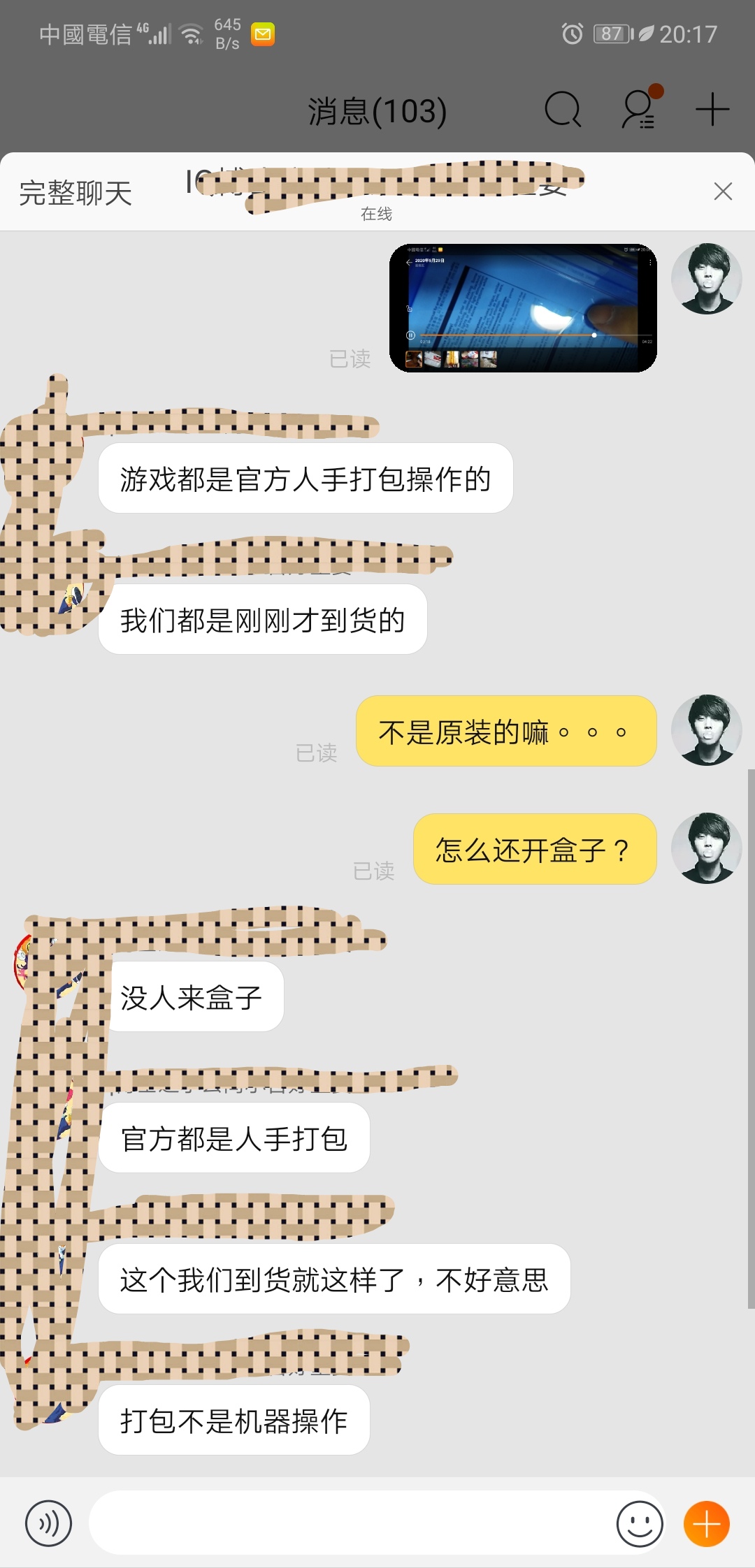Focus the message text field
Screen dimensions: 755x1568
(x=350, y=1523)
